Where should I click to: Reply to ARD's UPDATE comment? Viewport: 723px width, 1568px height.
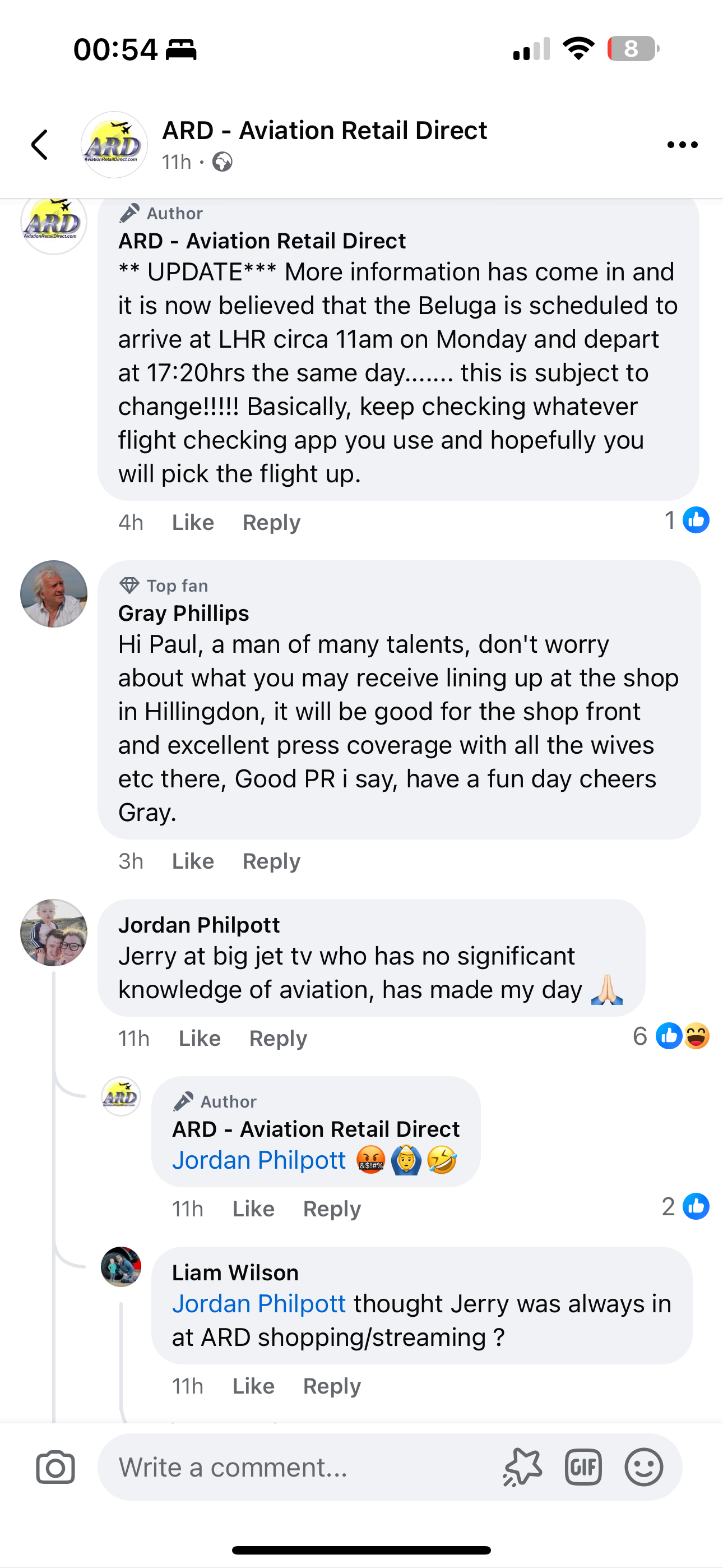pyautogui.click(x=271, y=522)
